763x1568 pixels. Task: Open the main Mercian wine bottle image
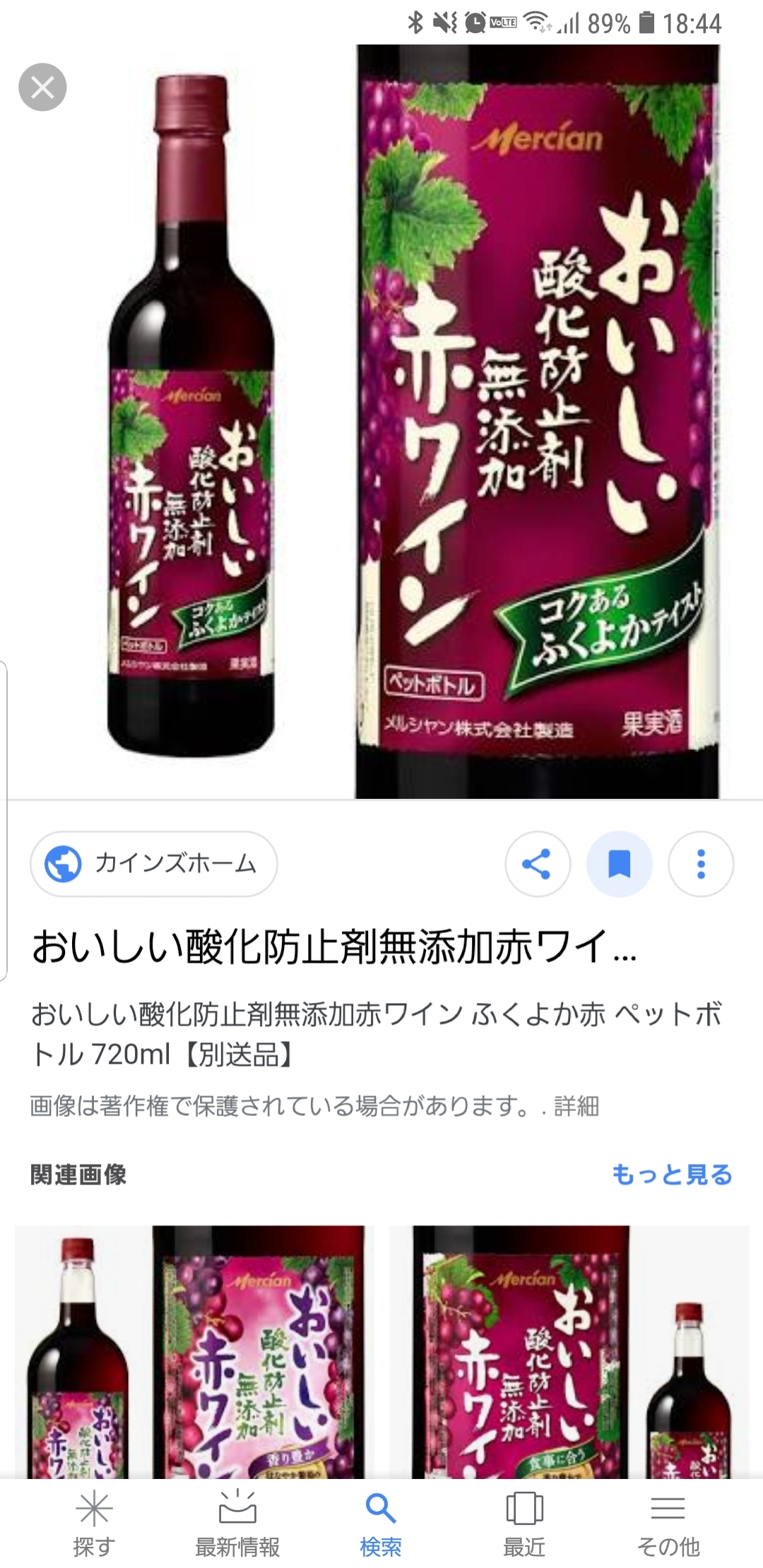click(381, 422)
